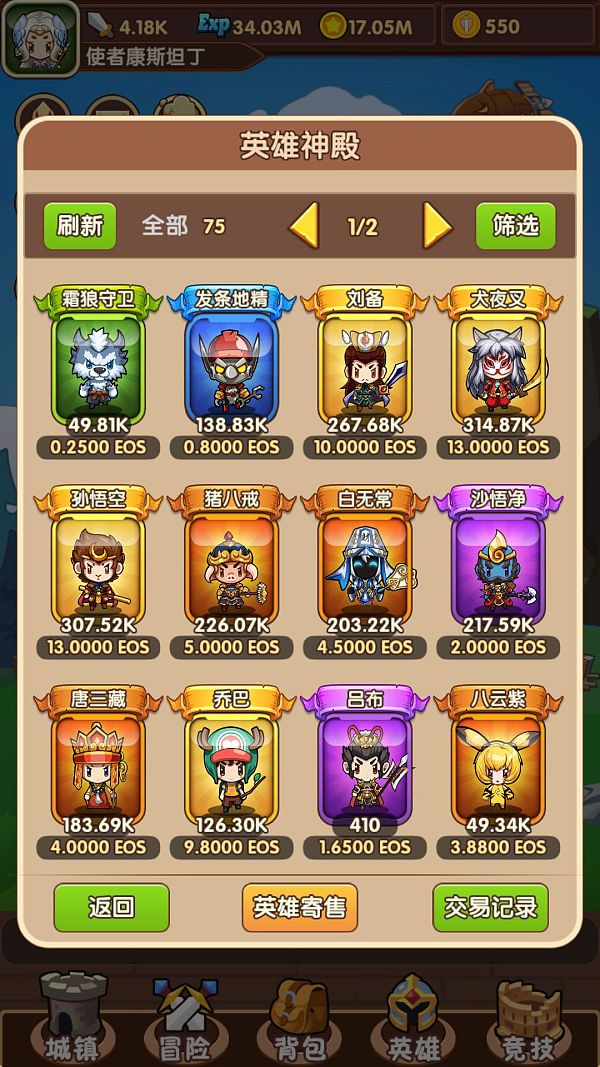Open the 筛选 filter button

(x=515, y=226)
